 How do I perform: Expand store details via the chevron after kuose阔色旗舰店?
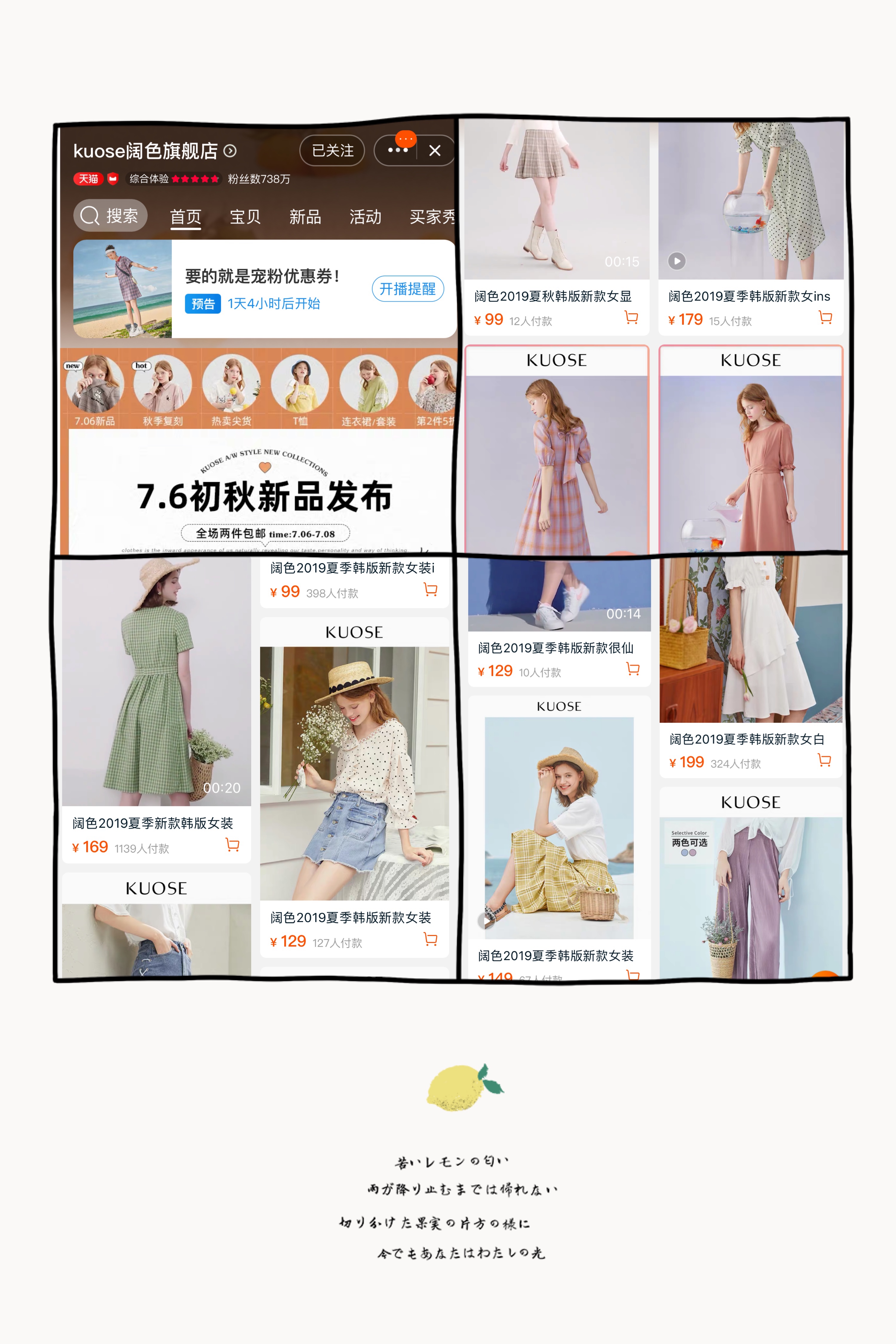point(231,151)
